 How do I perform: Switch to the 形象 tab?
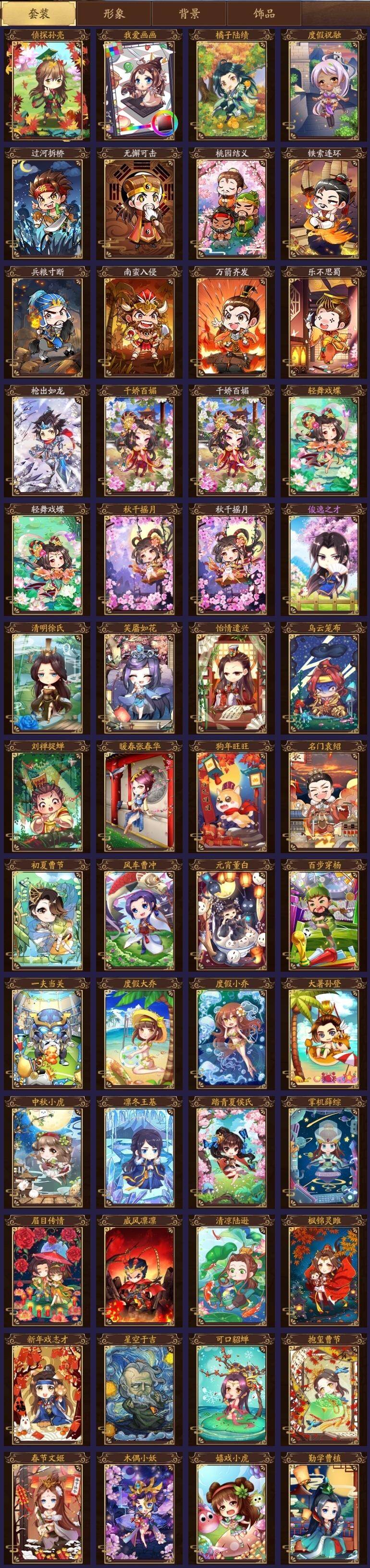[x=114, y=13]
